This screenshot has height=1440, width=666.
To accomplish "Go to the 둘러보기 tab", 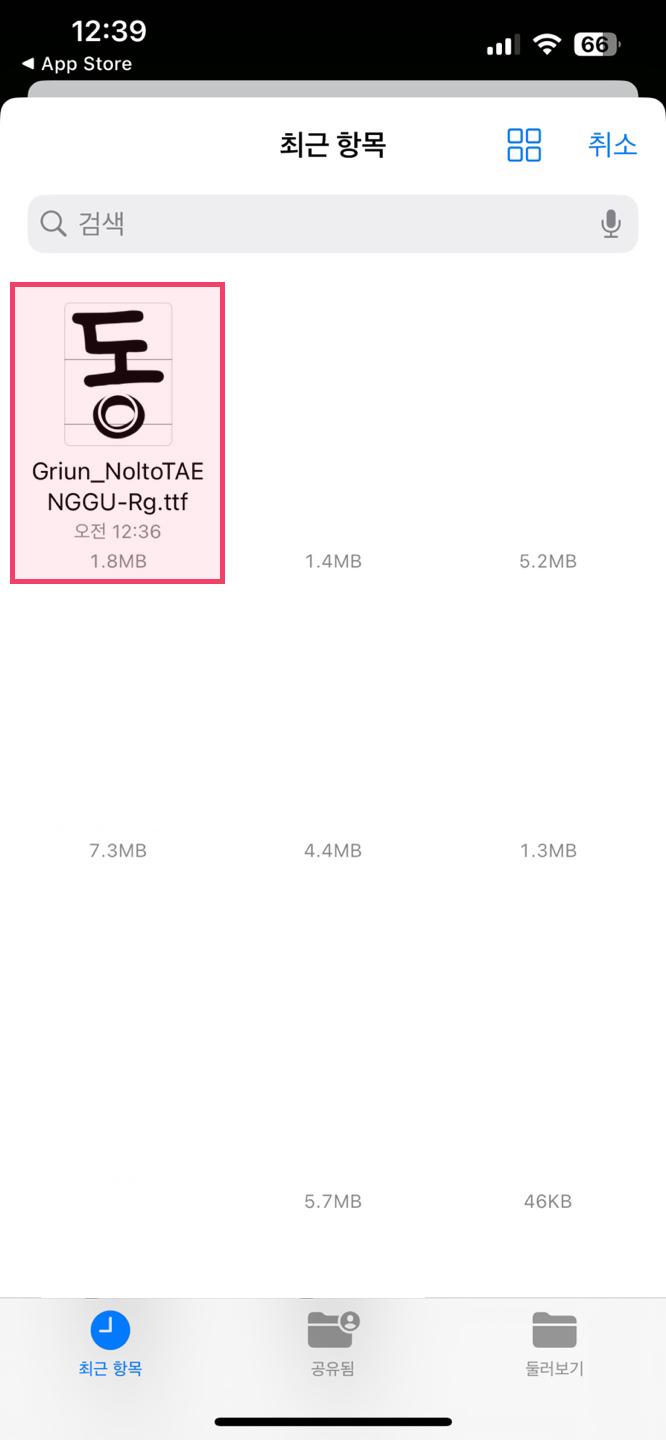I will point(554,1345).
